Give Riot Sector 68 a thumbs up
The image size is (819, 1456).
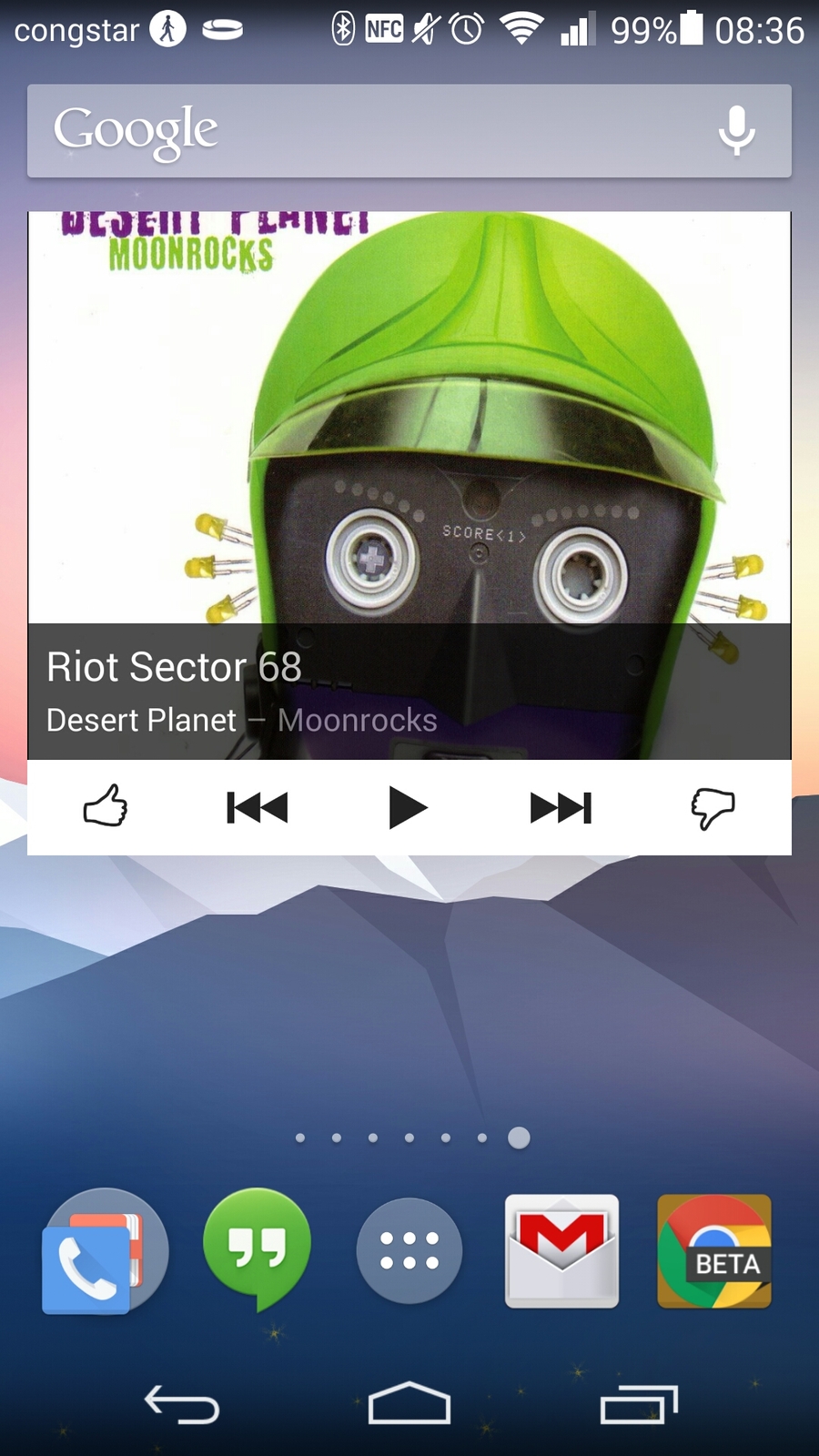(106, 806)
